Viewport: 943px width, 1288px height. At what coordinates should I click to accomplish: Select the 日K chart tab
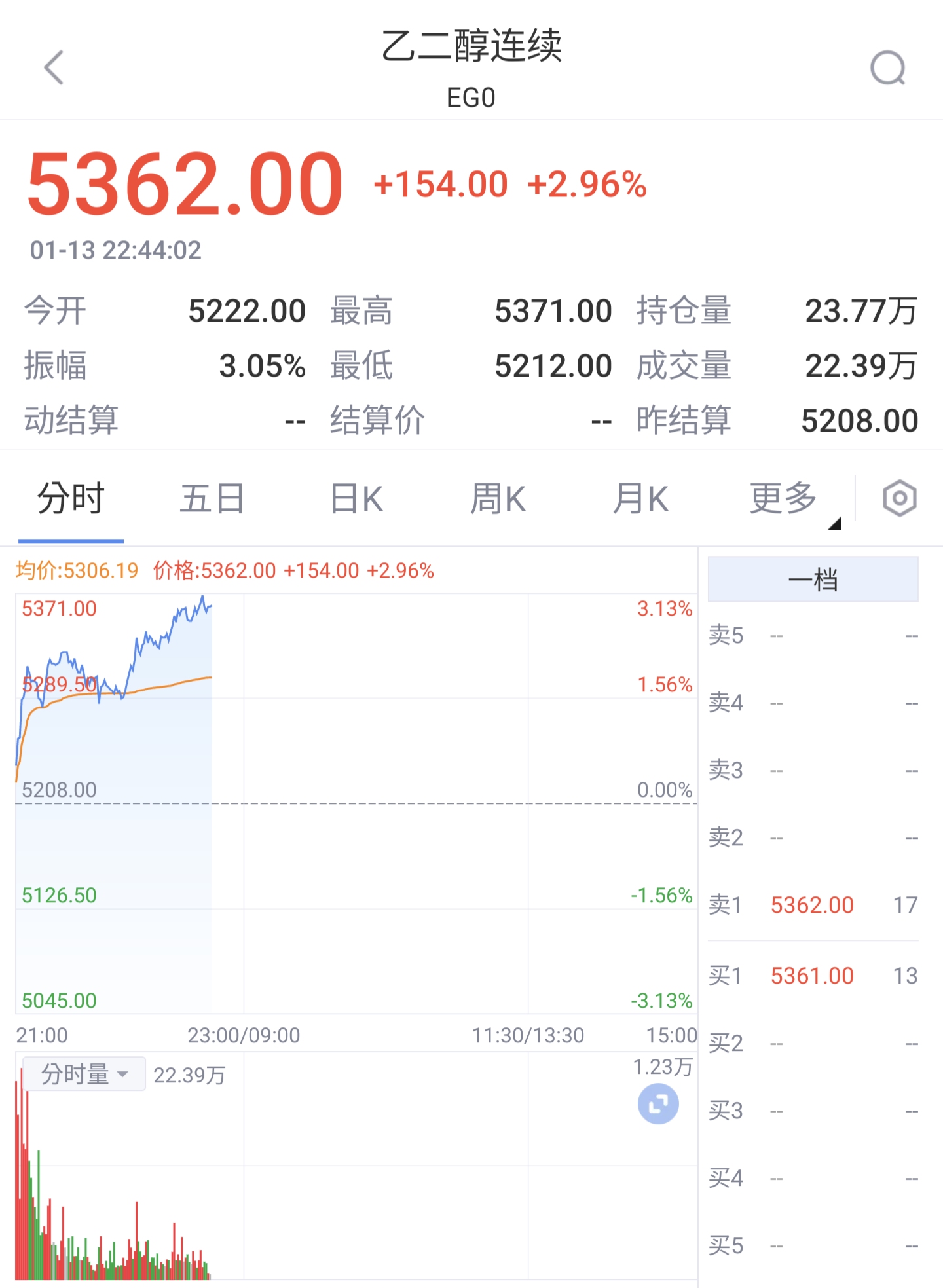pos(356,499)
